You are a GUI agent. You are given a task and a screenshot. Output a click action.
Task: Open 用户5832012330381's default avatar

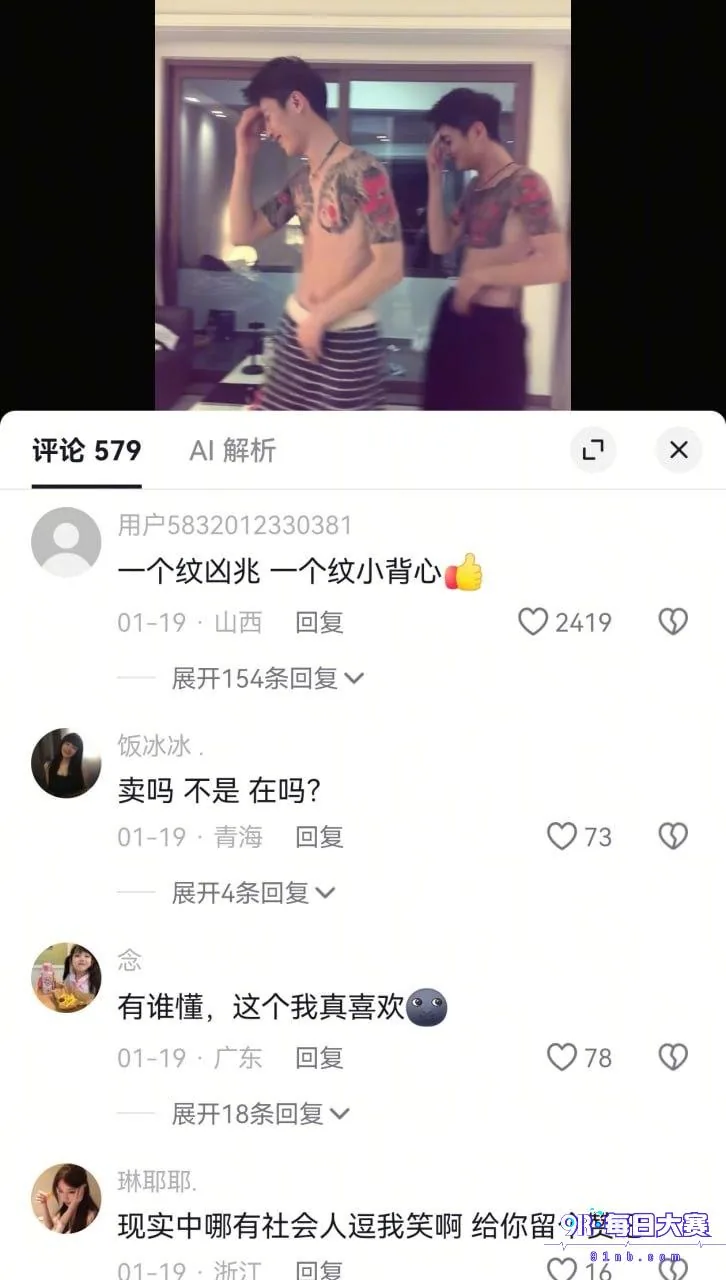click(x=66, y=542)
